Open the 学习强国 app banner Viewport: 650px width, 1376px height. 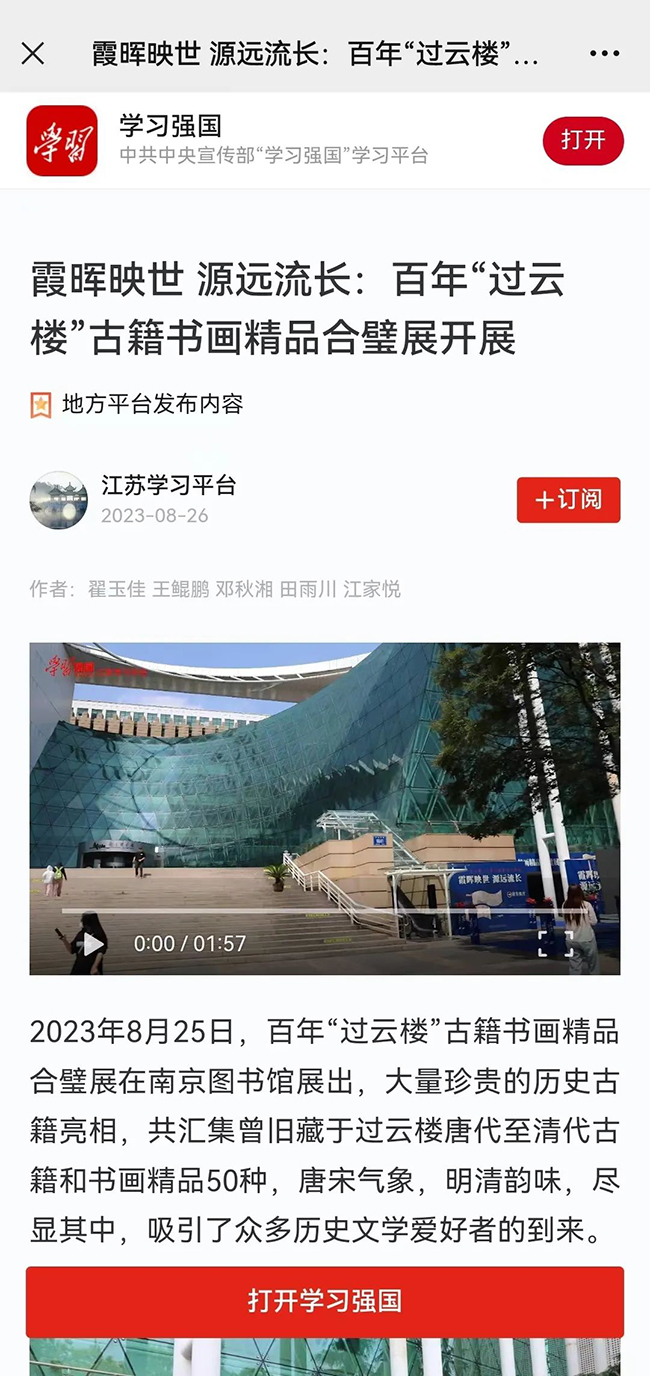coord(325,141)
